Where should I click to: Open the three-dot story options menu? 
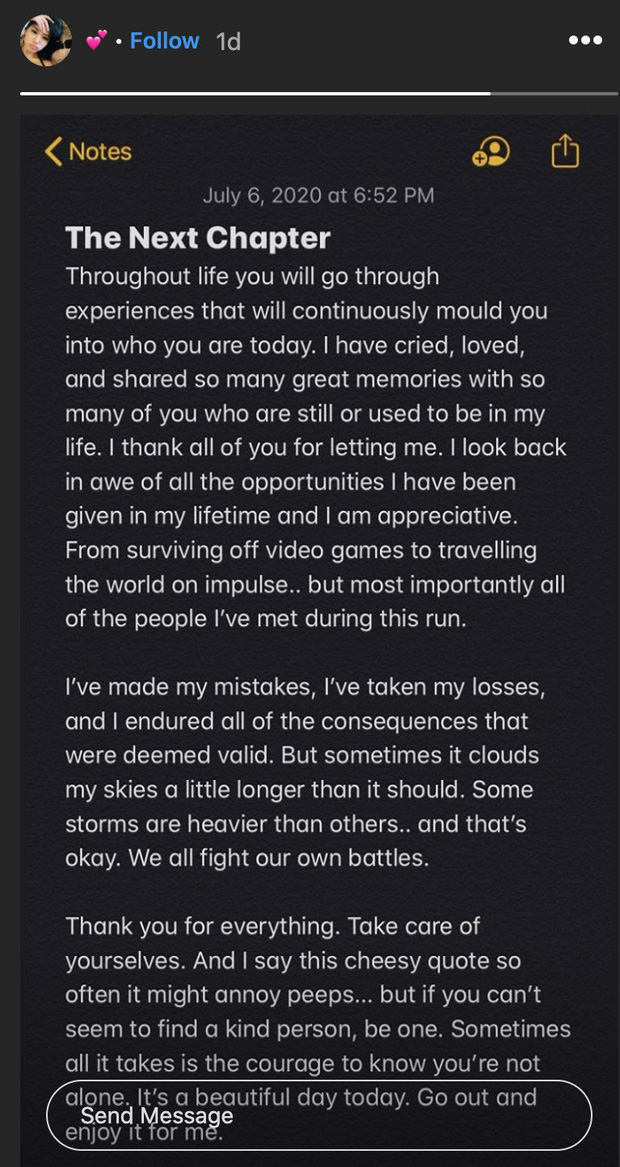tap(585, 41)
